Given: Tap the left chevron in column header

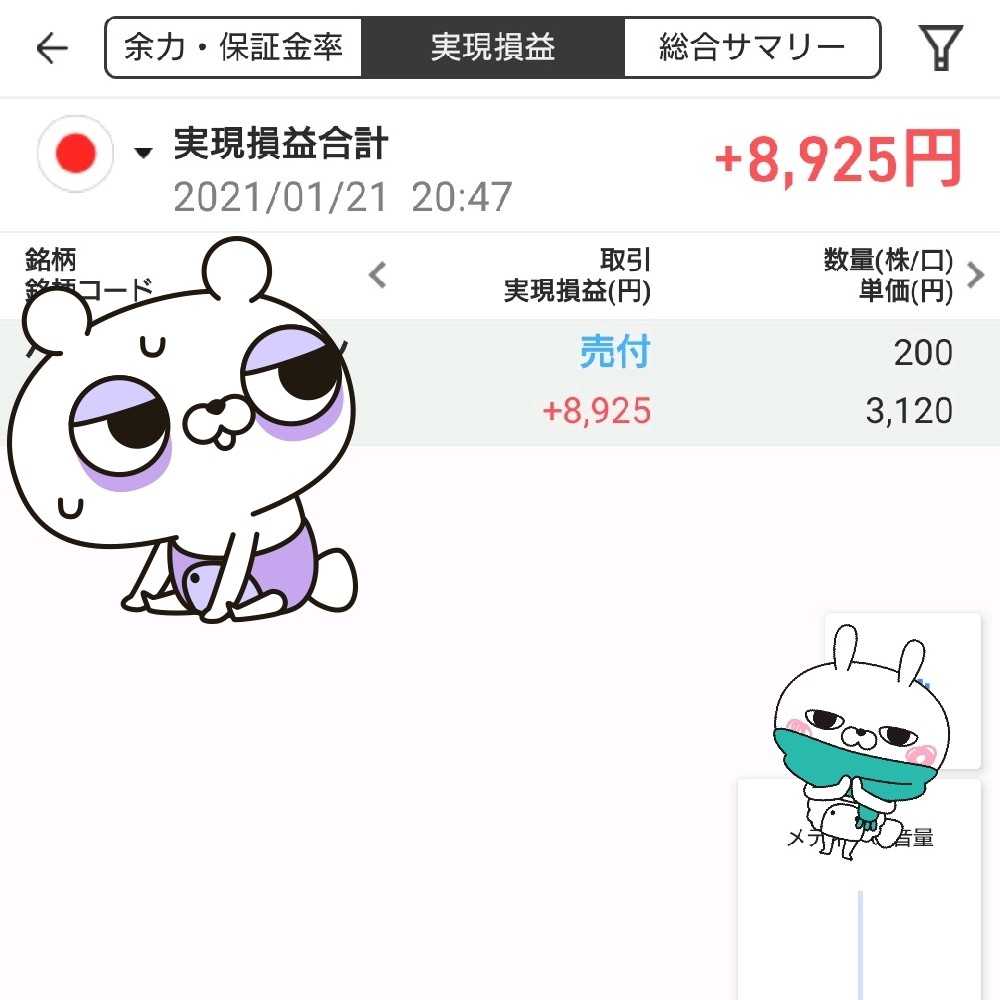Looking at the screenshot, I should pos(377,275).
